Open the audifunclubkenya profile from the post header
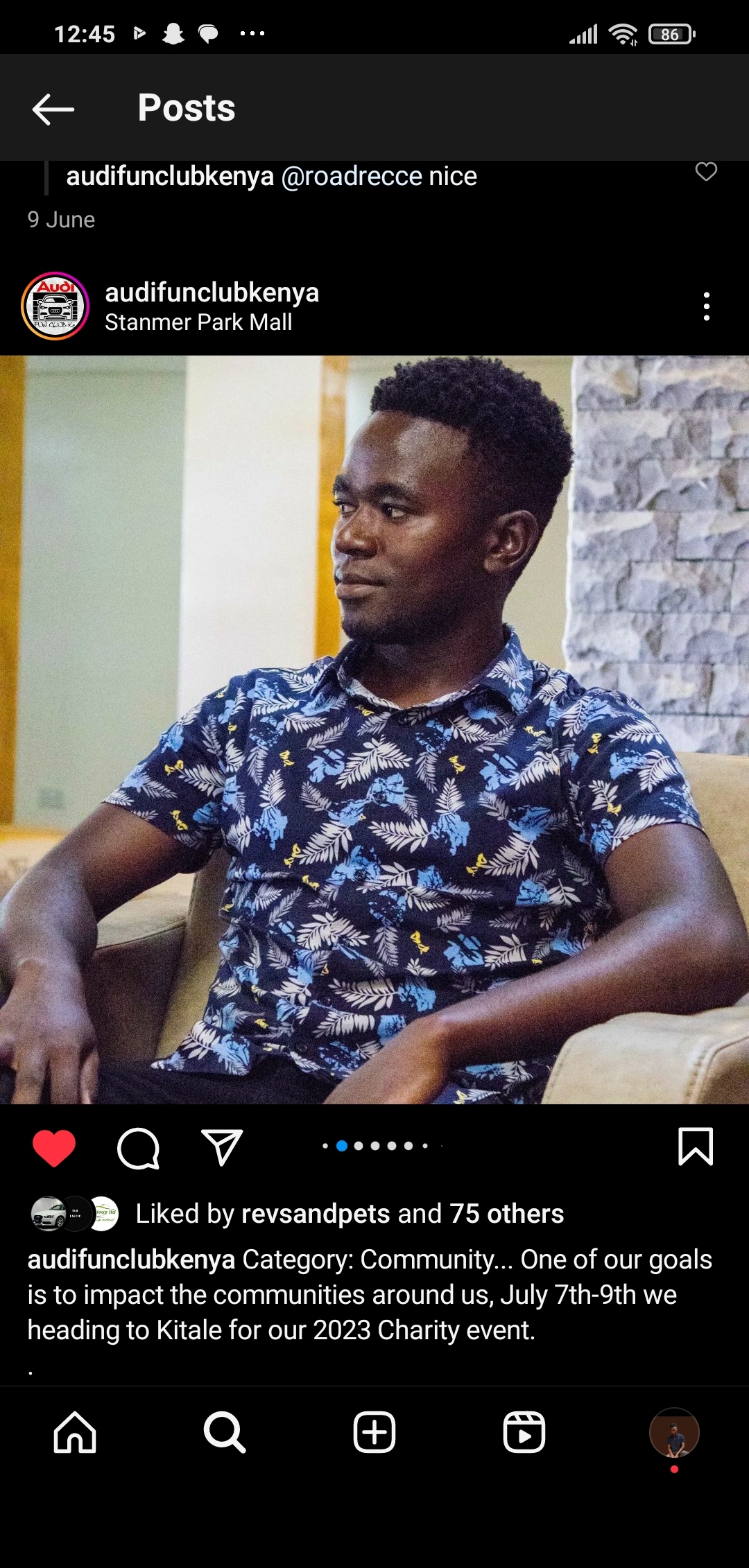The height and width of the screenshot is (1568, 749). (212, 293)
